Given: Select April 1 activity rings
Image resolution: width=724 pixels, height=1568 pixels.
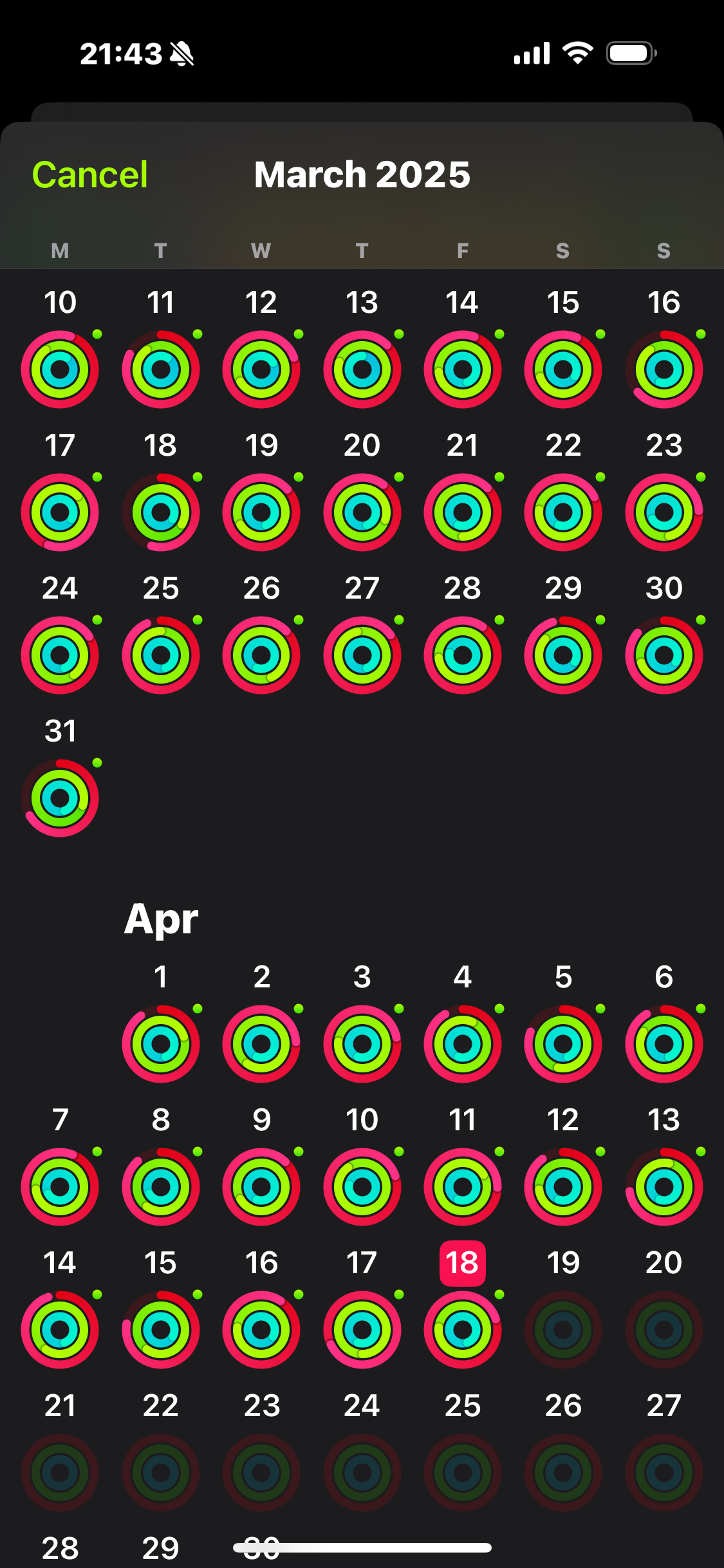Looking at the screenshot, I should [x=161, y=1044].
